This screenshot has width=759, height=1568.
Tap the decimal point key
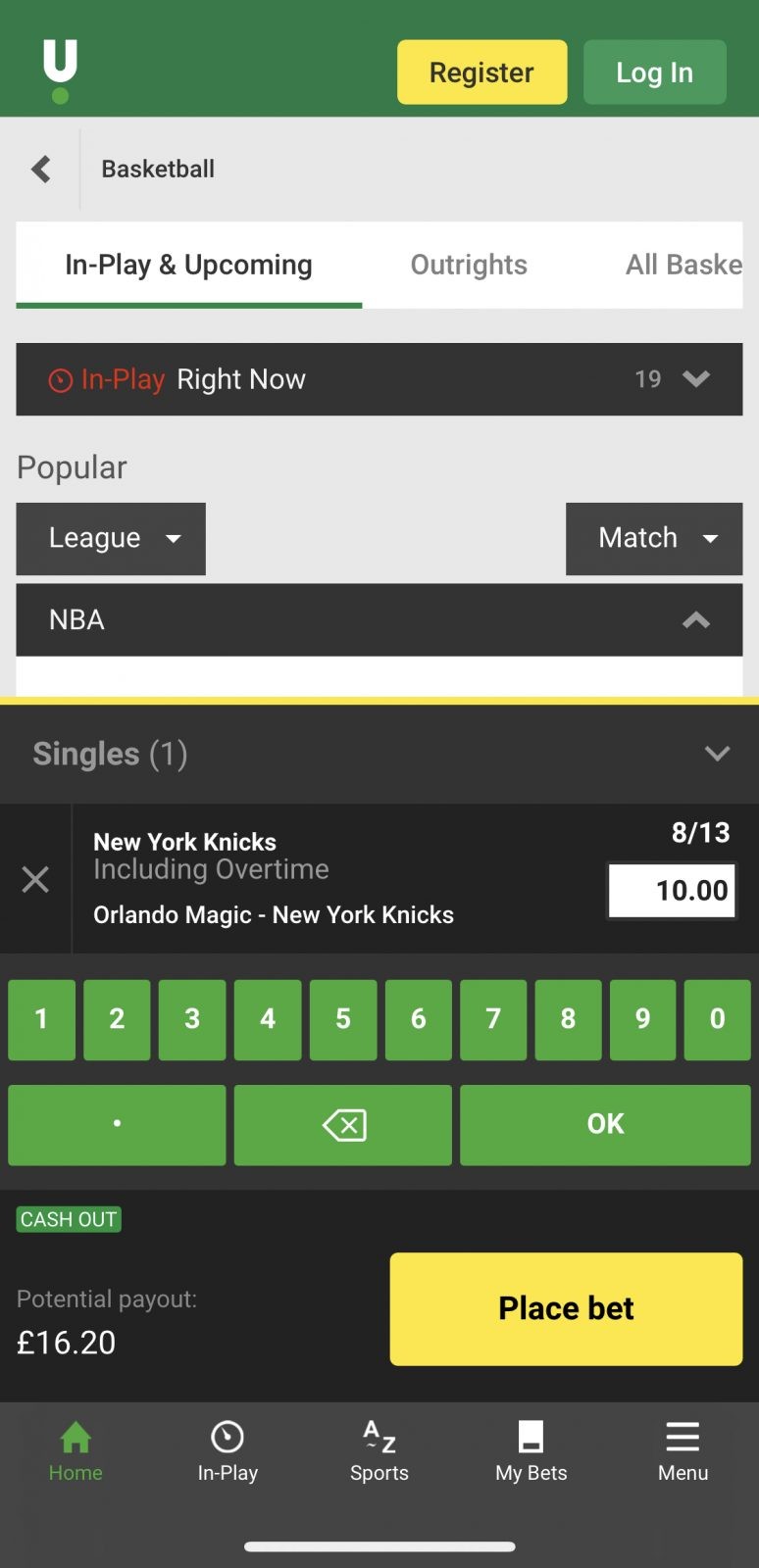117,1124
